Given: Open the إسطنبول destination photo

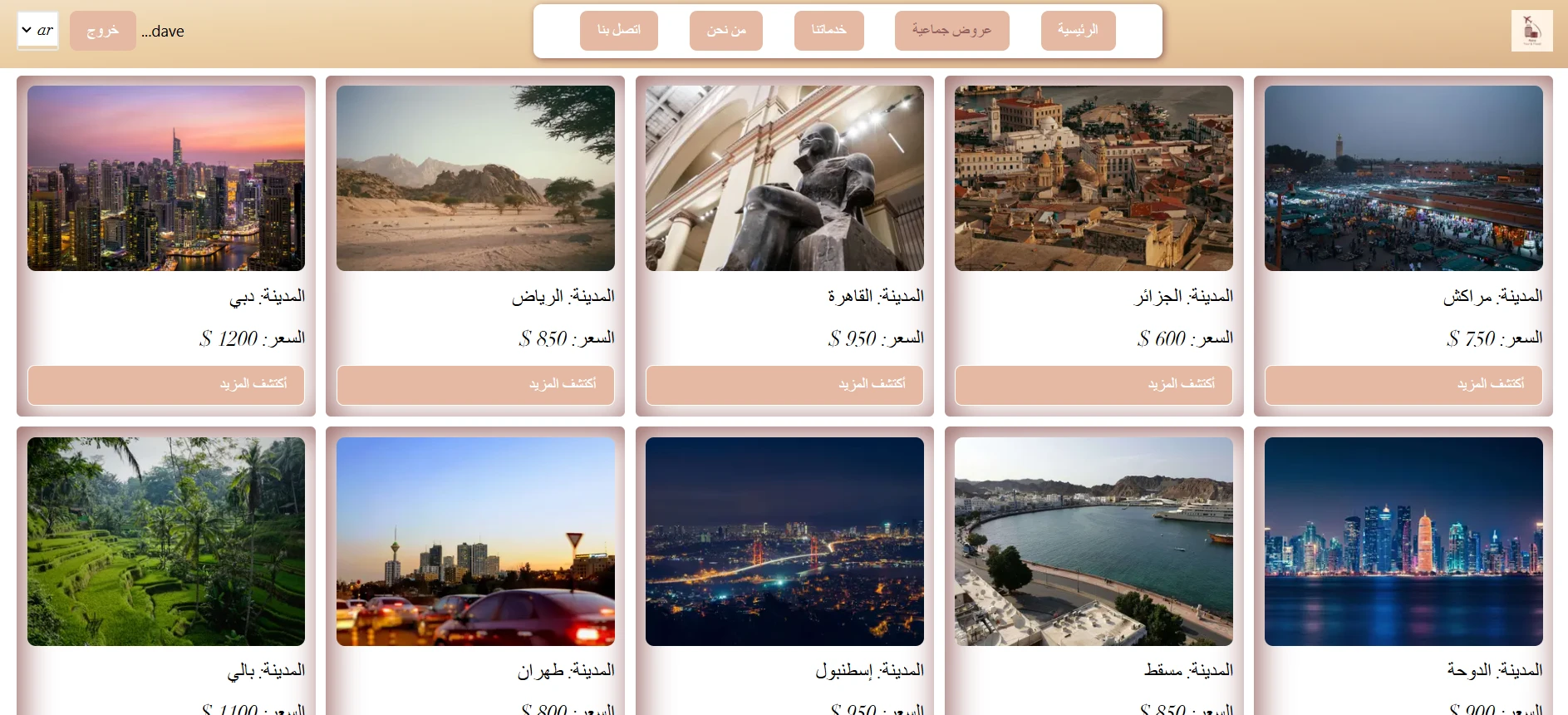Looking at the screenshot, I should [784, 541].
